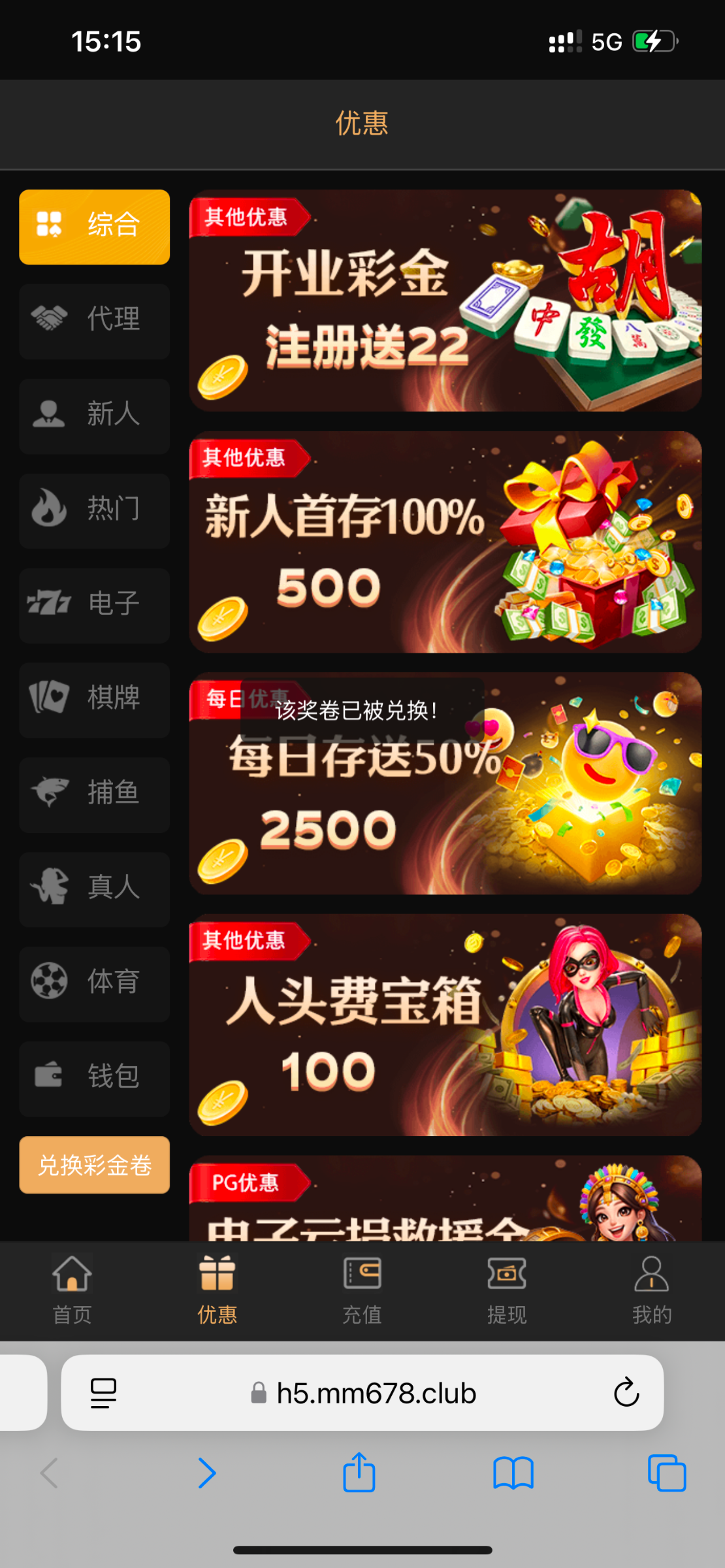The height and width of the screenshot is (1568, 725).
Task: Go to the 首页 tab
Action: click(x=72, y=1290)
